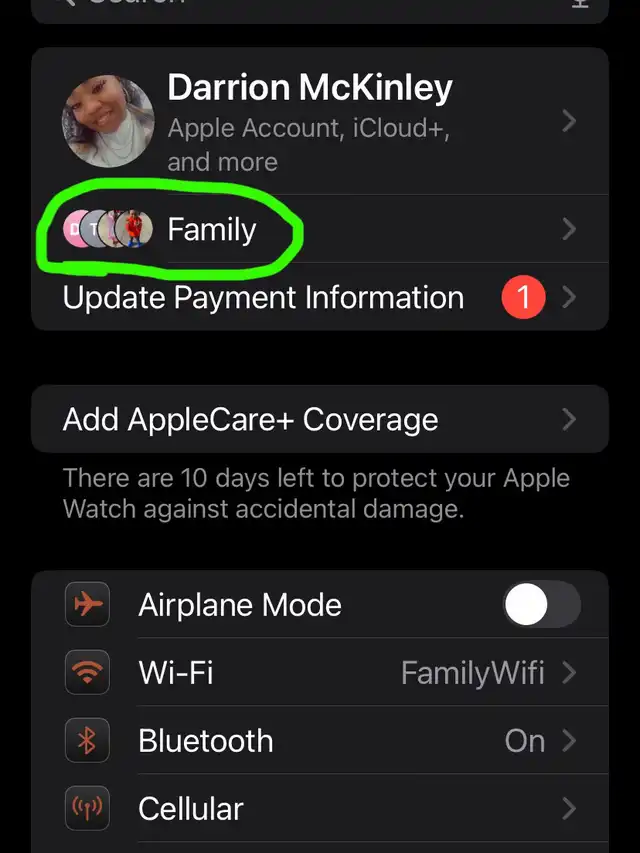This screenshot has height=853, width=640.
Task: Open Darrion McKinley's Apple Account
Action: point(320,121)
